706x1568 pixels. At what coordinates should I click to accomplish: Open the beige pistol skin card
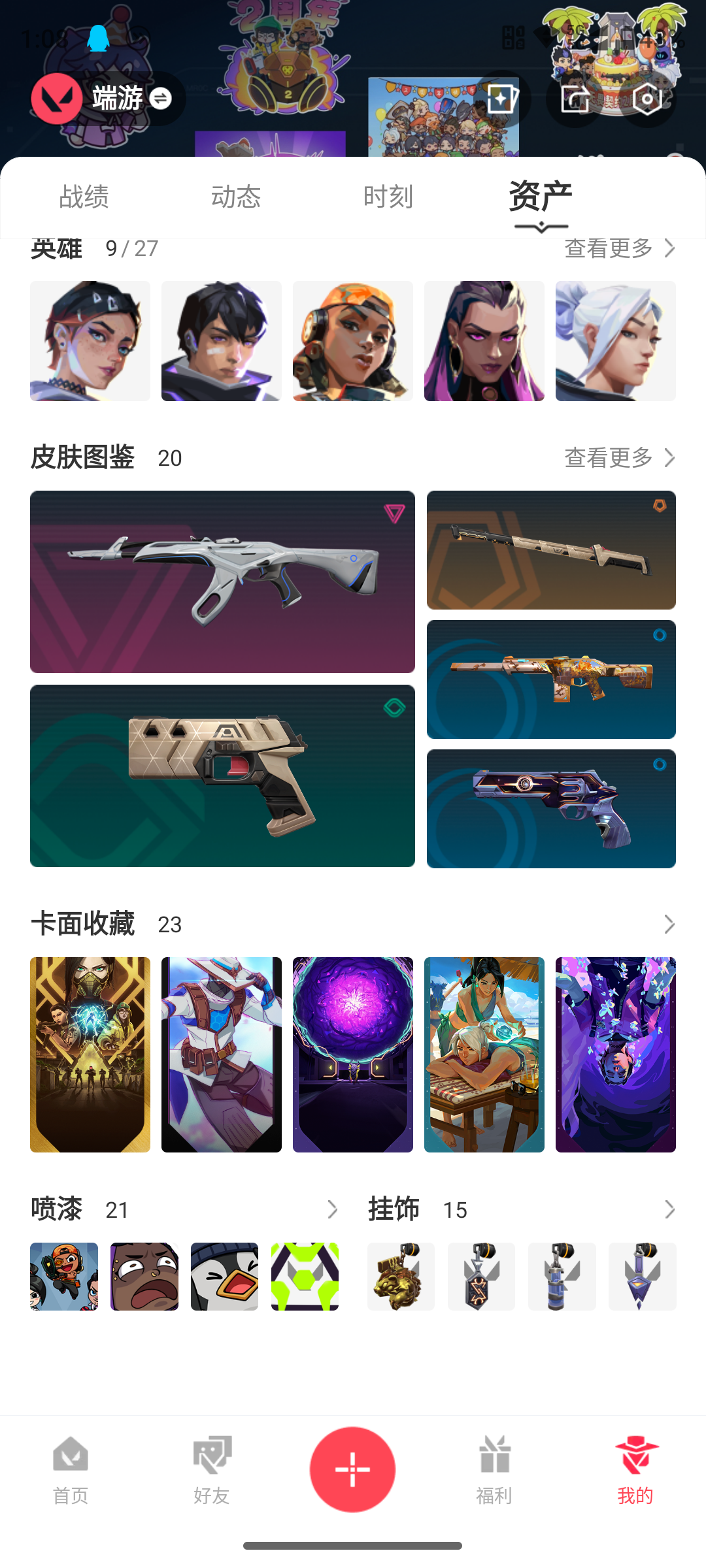(222, 776)
